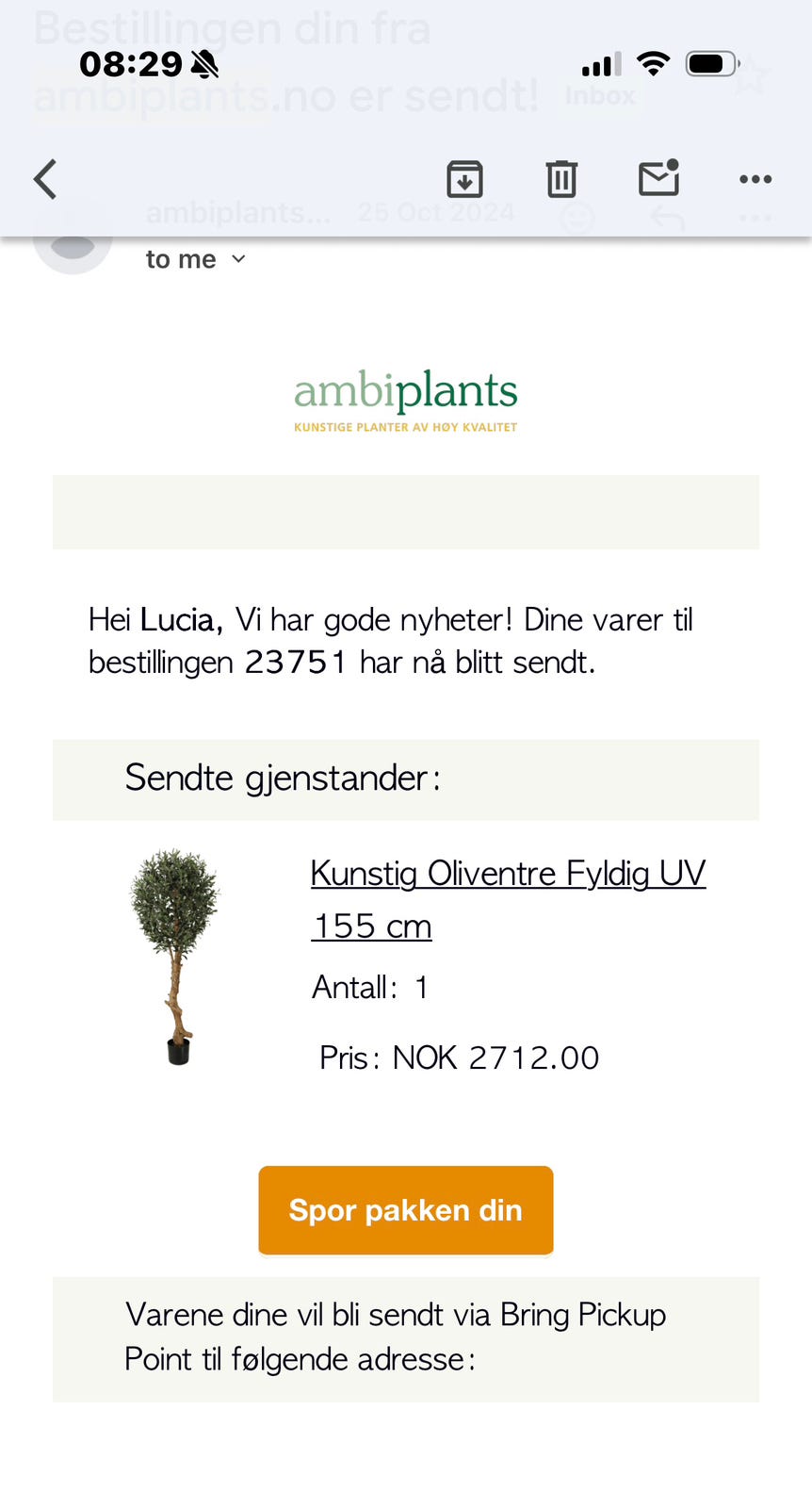Open the overflow menu in the toolbar

click(755, 179)
